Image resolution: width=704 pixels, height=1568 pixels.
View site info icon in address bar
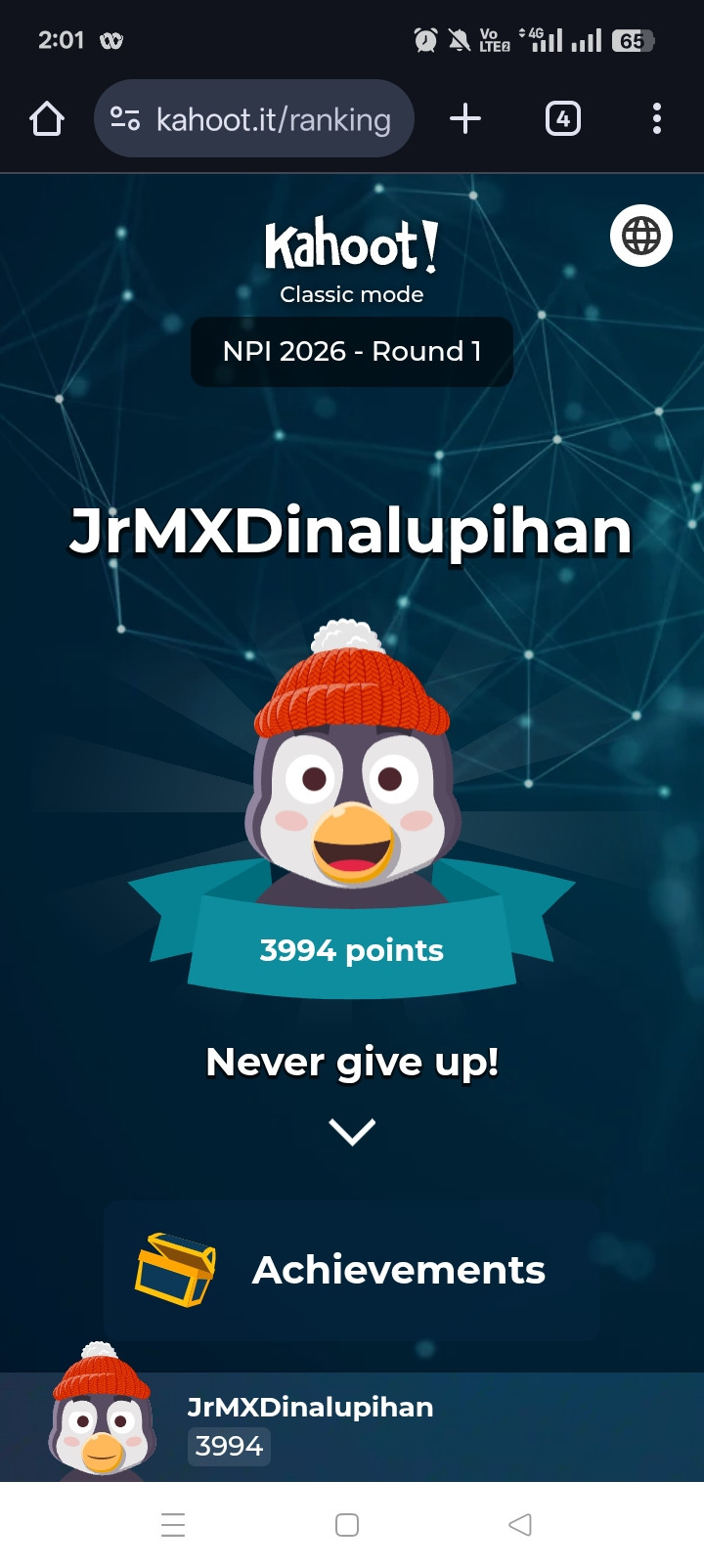124,119
